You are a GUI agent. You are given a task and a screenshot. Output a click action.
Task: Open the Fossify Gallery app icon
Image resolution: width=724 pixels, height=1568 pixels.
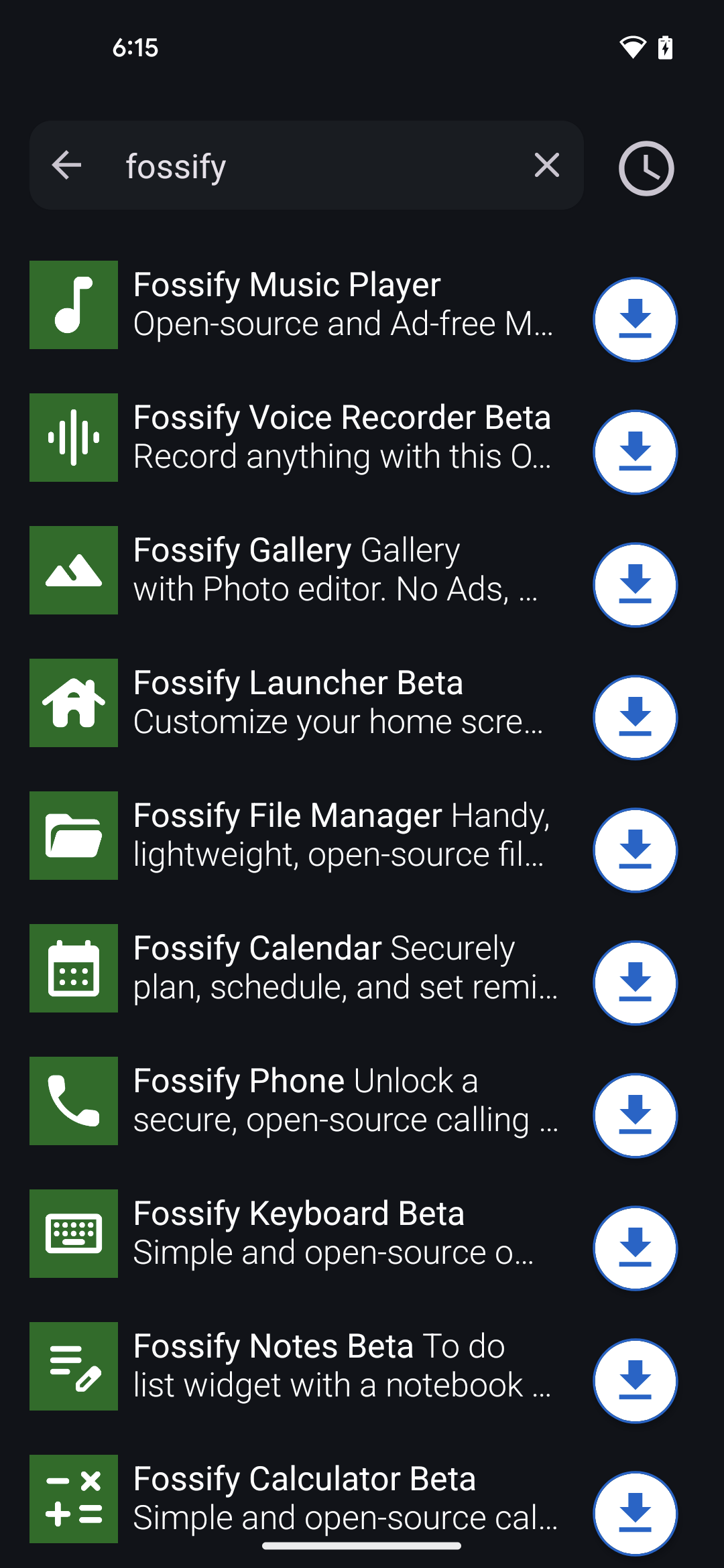[74, 570]
